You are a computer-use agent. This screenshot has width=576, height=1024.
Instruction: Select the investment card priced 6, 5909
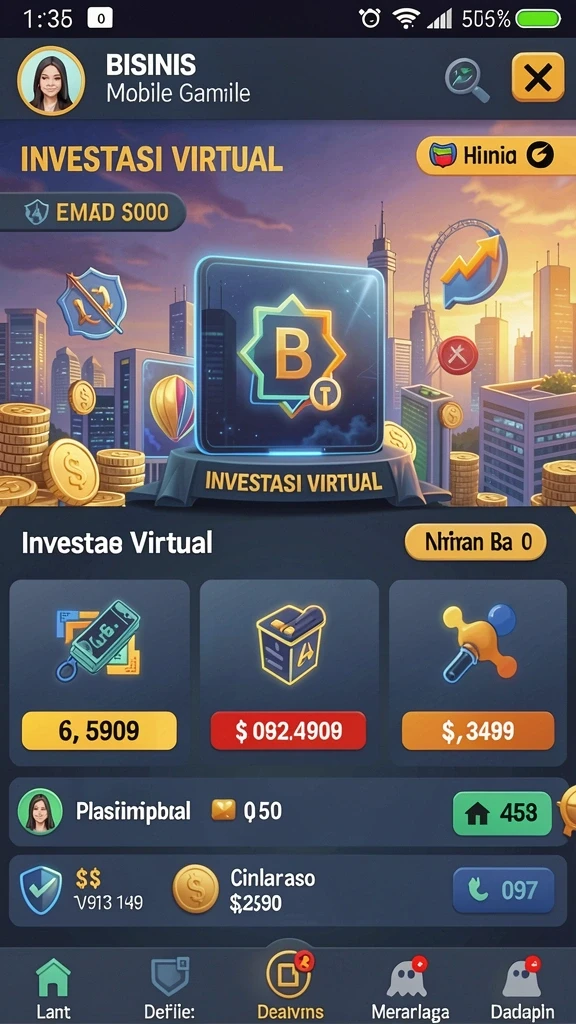click(x=99, y=673)
